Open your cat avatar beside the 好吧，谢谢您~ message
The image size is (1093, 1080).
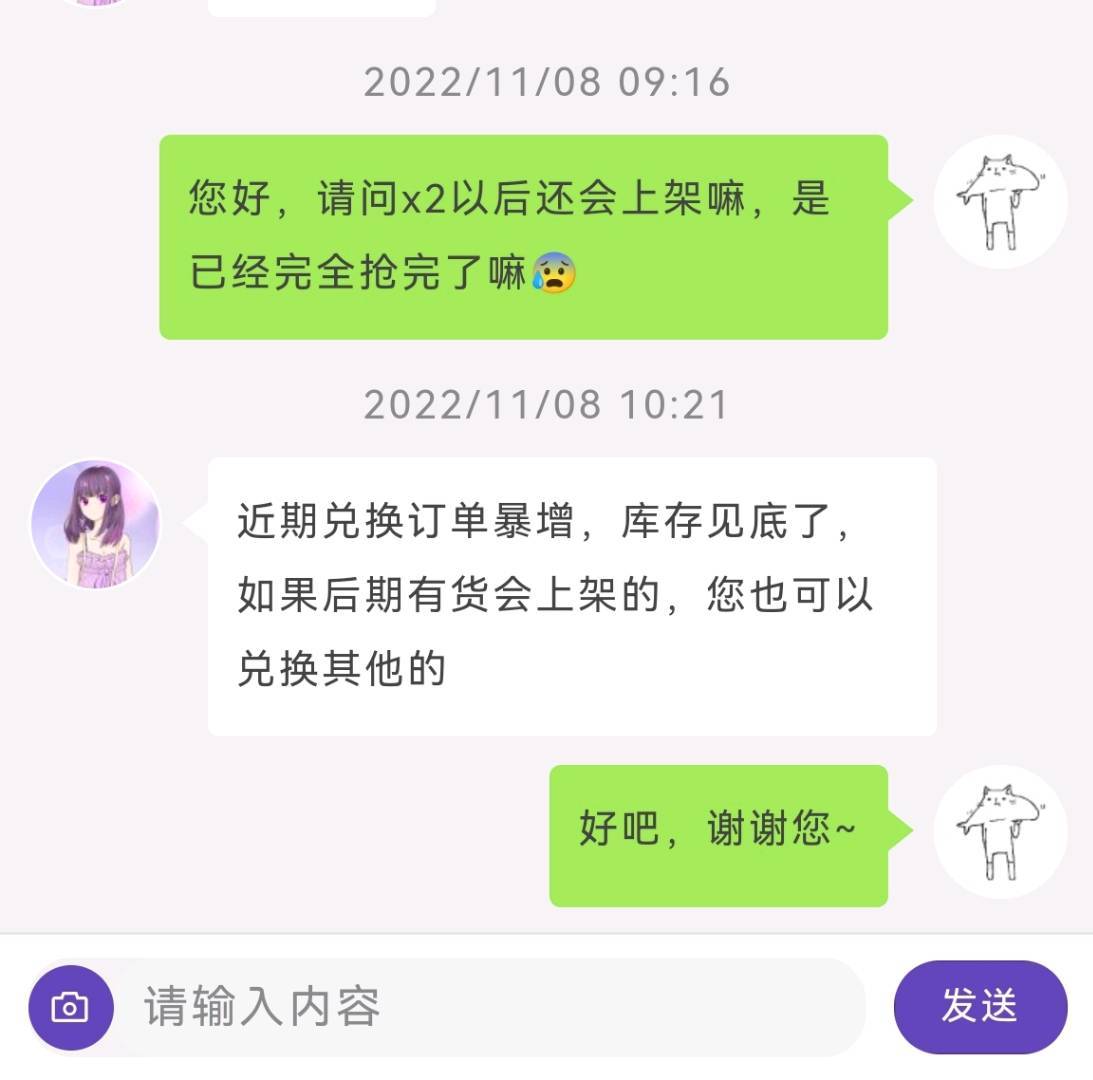tap(1000, 832)
